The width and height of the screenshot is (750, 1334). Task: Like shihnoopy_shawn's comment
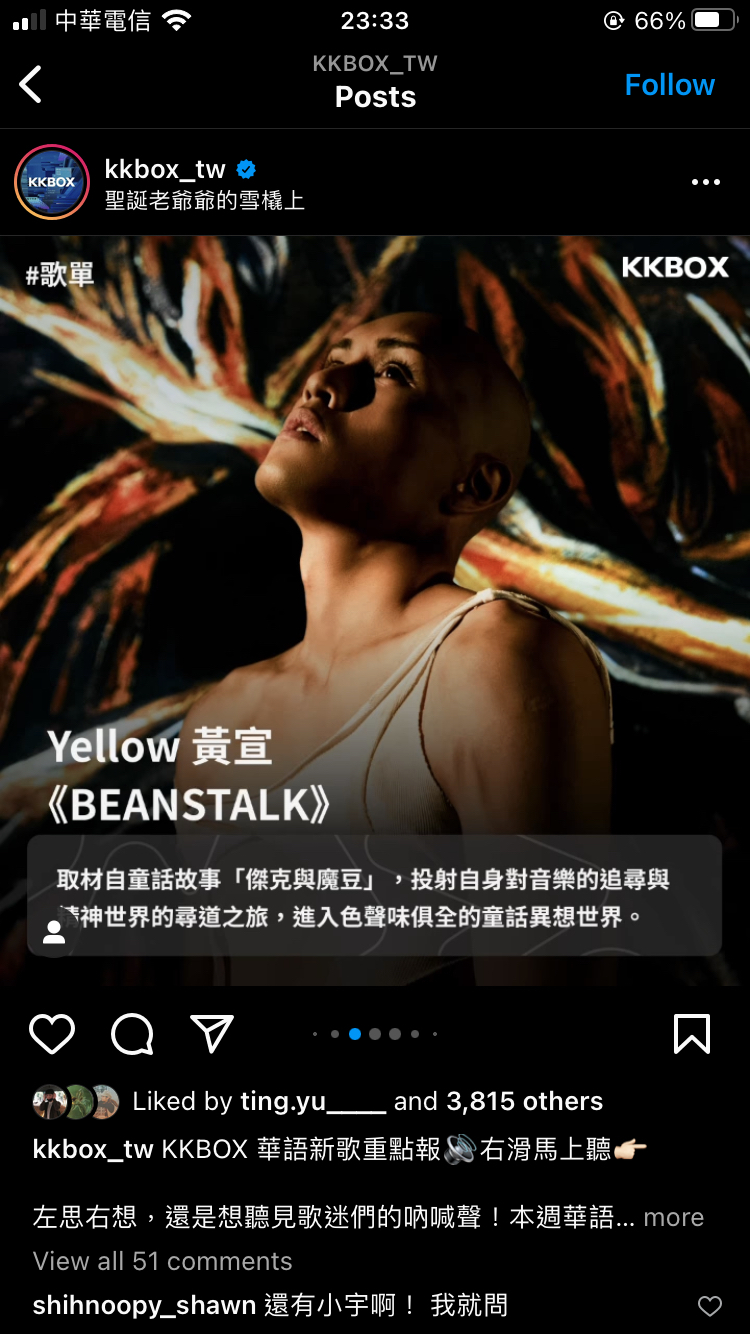tap(709, 1306)
